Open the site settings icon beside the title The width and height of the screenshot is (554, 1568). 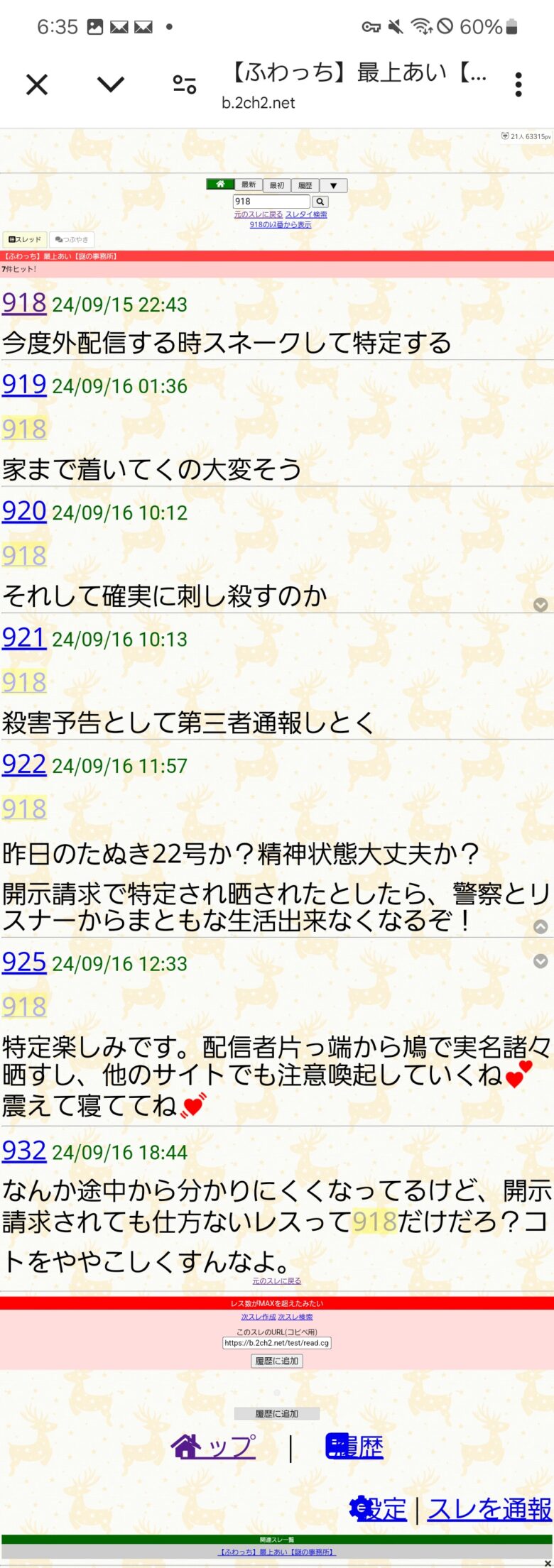(x=185, y=85)
